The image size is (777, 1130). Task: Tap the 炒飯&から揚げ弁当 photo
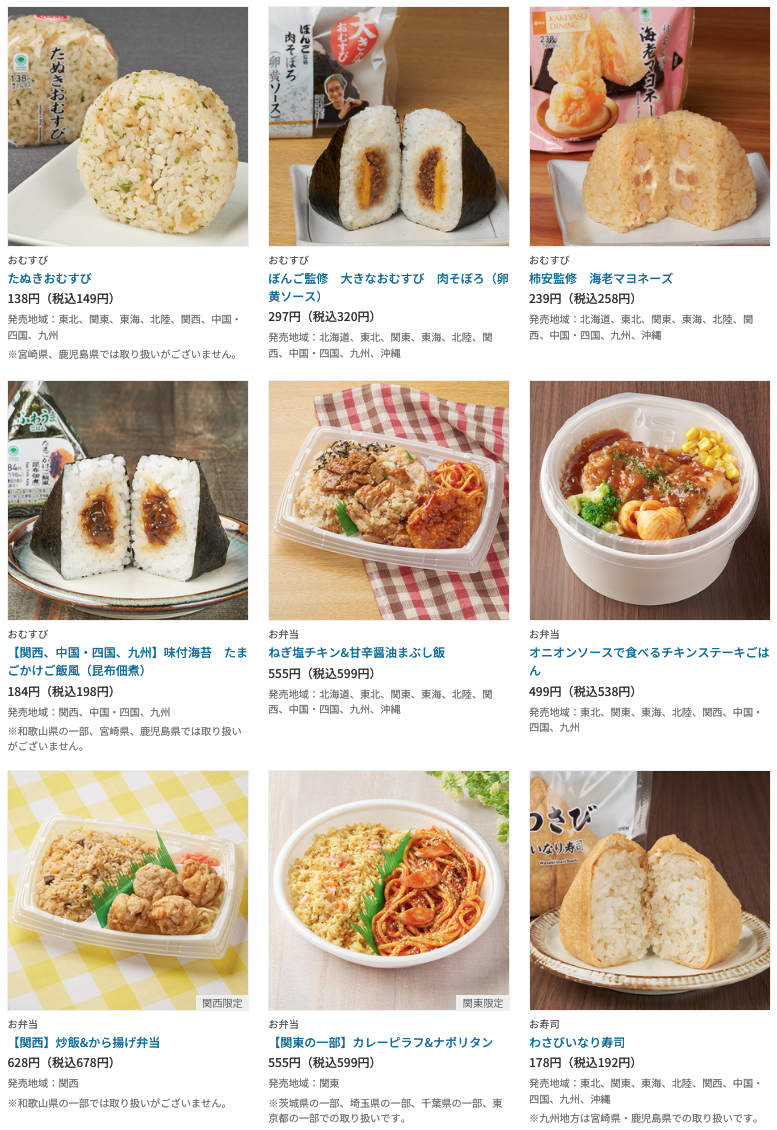[x=128, y=890]
